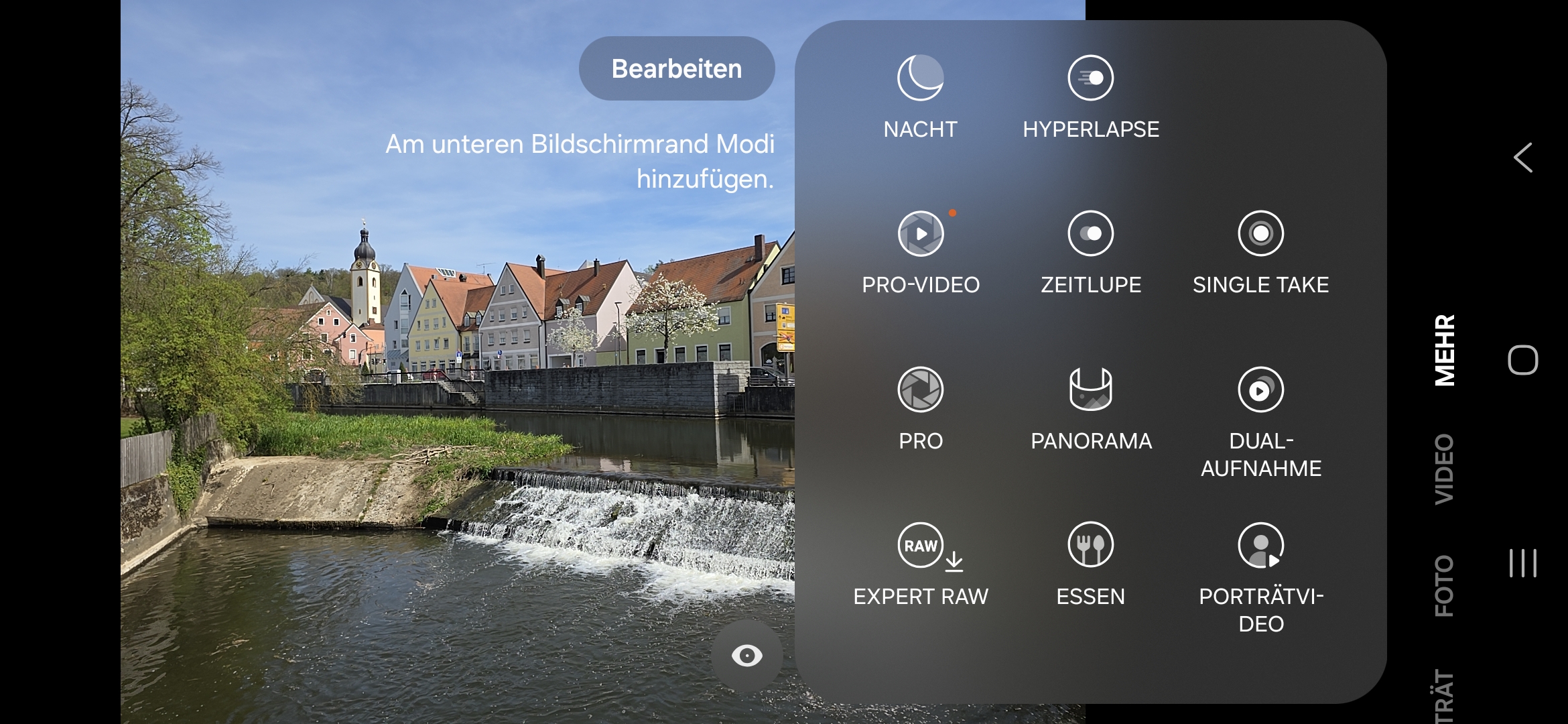Tap the Bearbeiten button
The width and height of the screenshot is (1568, 724).
coord(677,69)
